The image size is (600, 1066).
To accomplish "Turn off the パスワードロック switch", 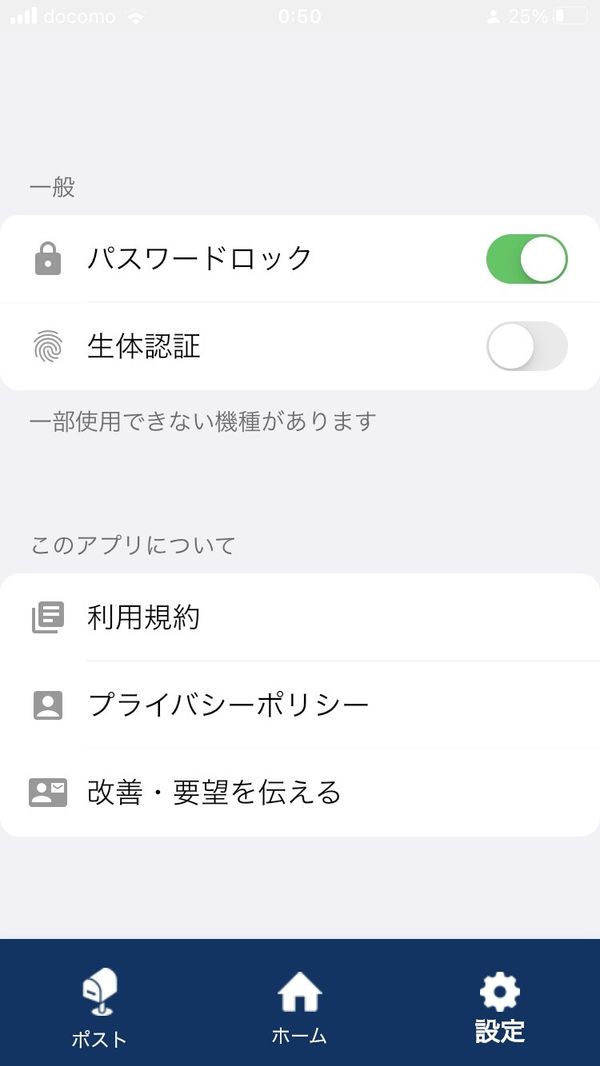I will coord(527,259).
